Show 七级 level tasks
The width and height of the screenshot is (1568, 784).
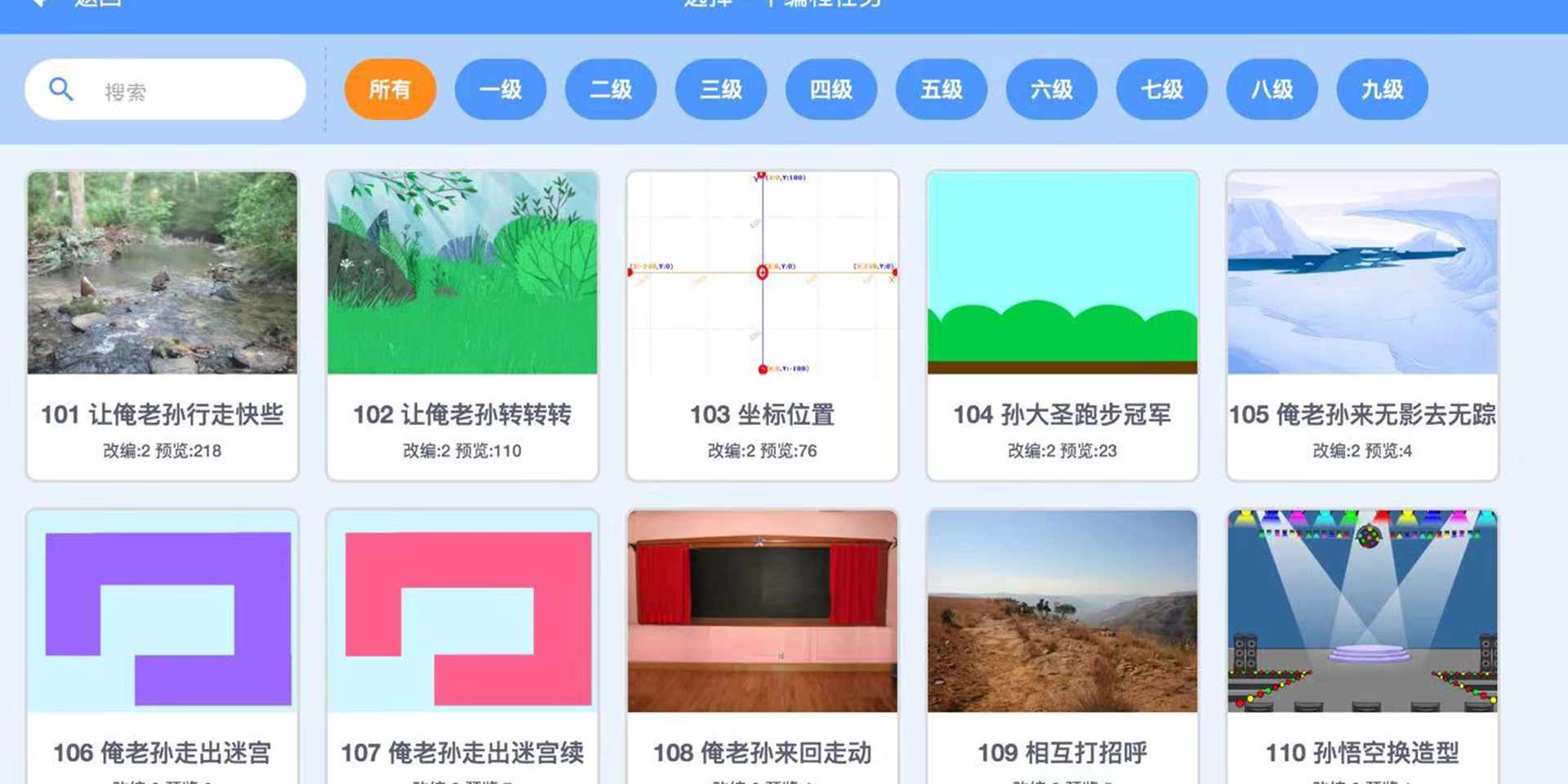pos(1161,90)
